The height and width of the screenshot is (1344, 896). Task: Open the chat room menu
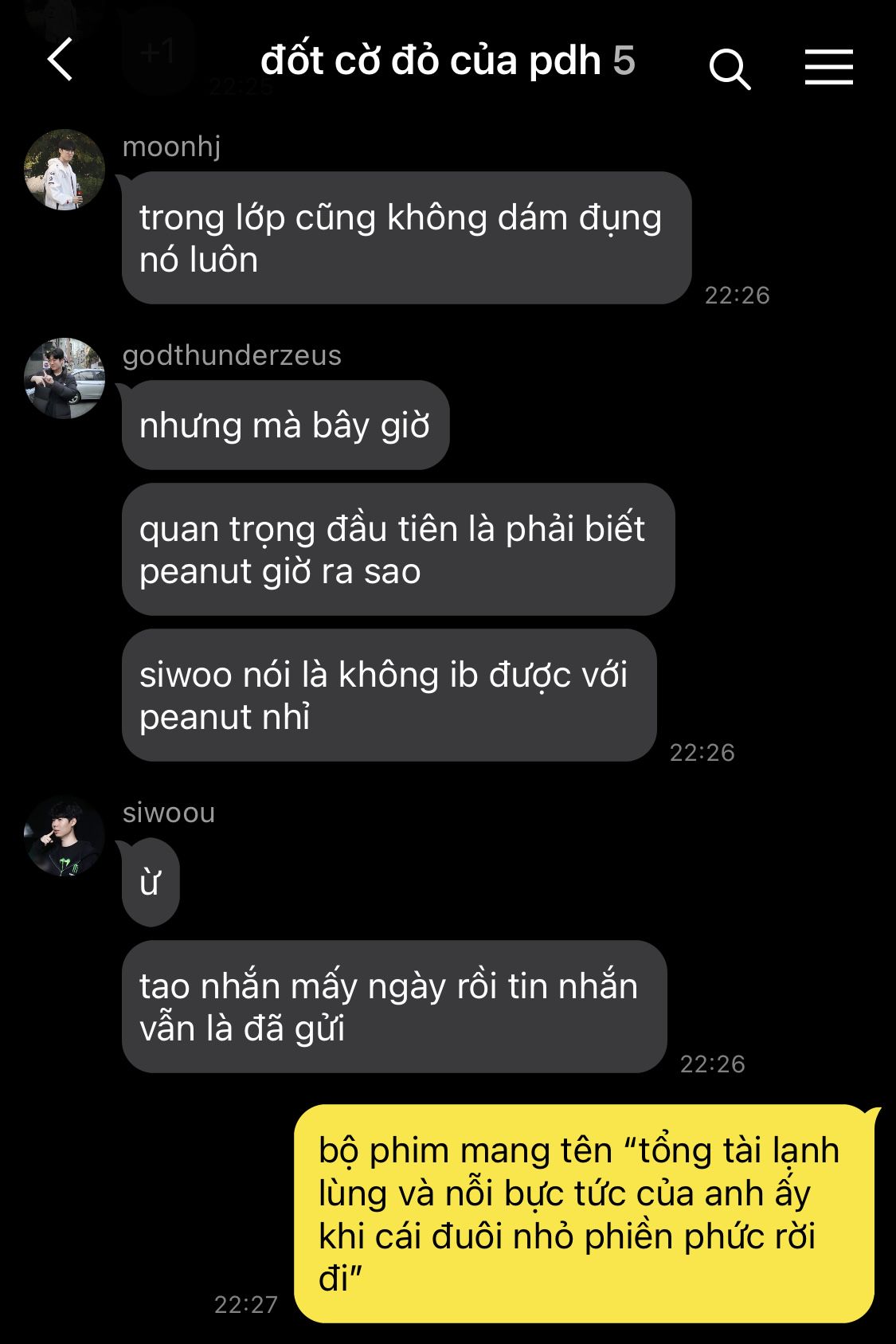pyautogui.click(x=828, y=67)
